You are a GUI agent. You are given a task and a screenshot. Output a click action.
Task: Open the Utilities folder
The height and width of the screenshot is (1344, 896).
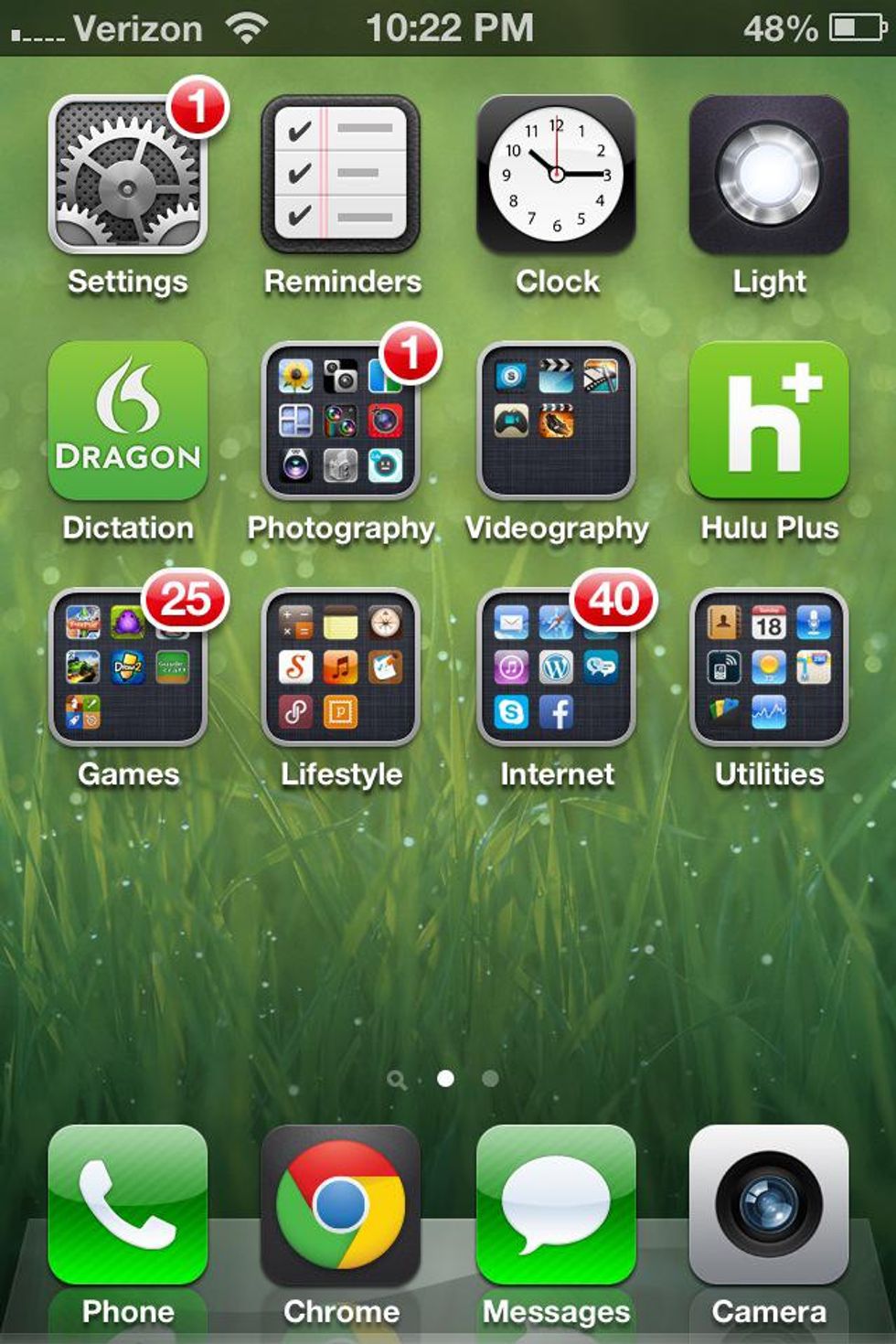tap(769, 667)
